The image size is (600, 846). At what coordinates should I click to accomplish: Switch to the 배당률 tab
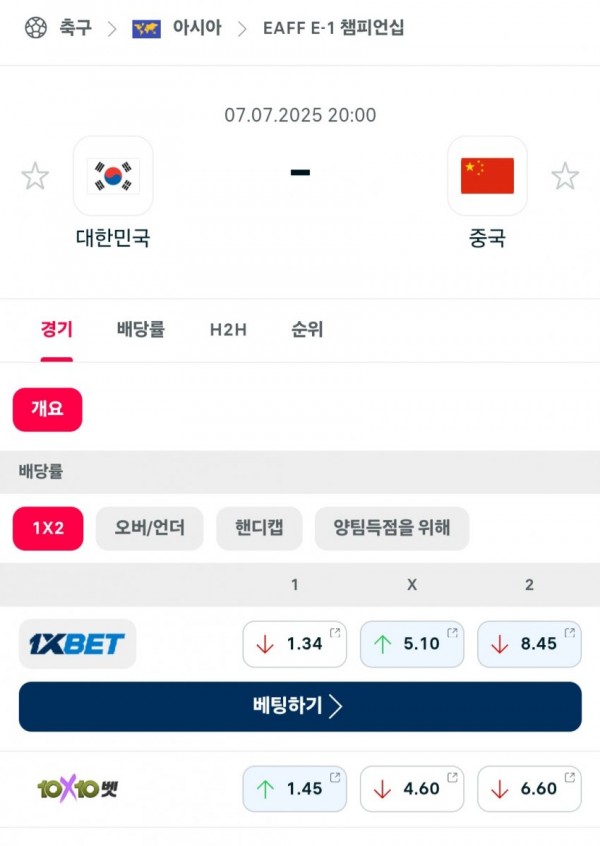141,329
